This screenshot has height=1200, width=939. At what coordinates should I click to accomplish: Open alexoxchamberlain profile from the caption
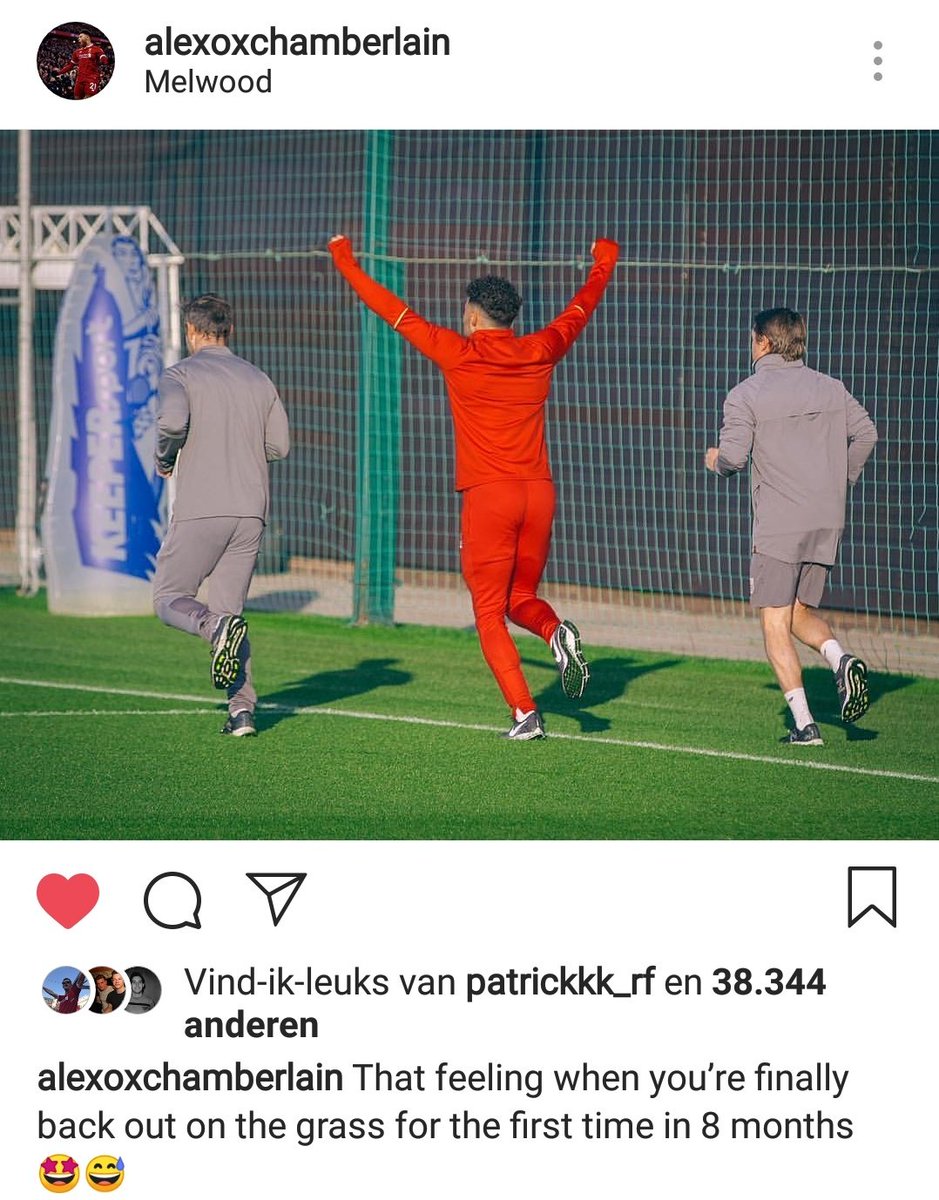190,1079
